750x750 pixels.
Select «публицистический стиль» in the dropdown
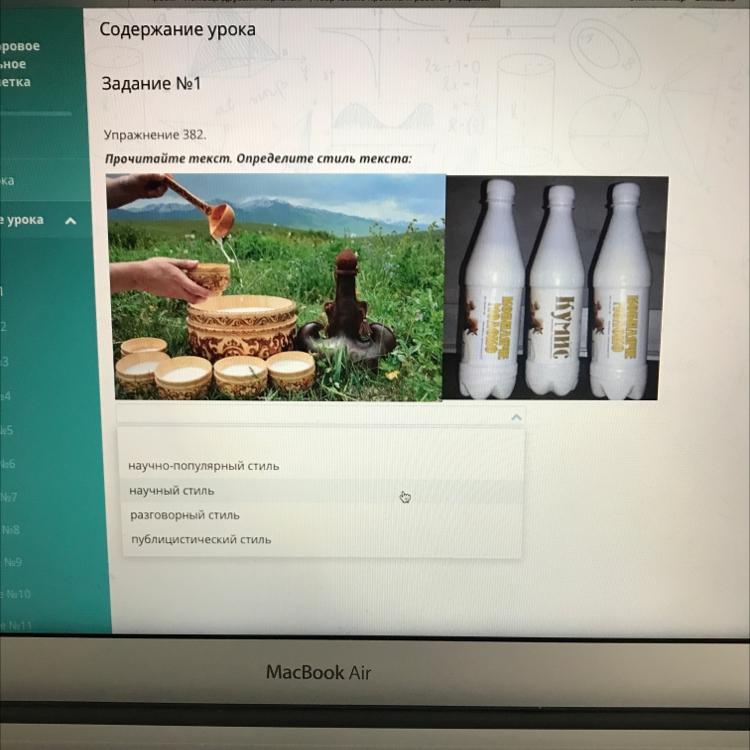[x=201, y=540]
